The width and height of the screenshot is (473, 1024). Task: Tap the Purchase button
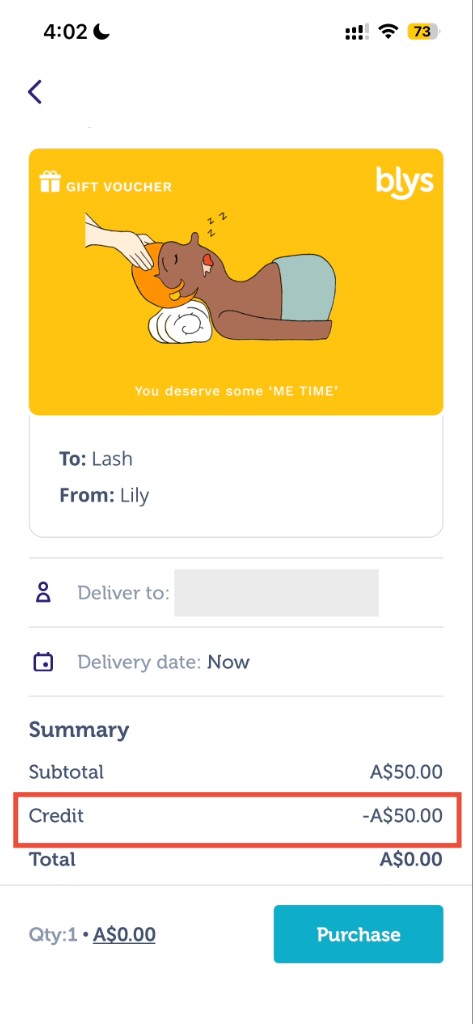coord(358,934)
